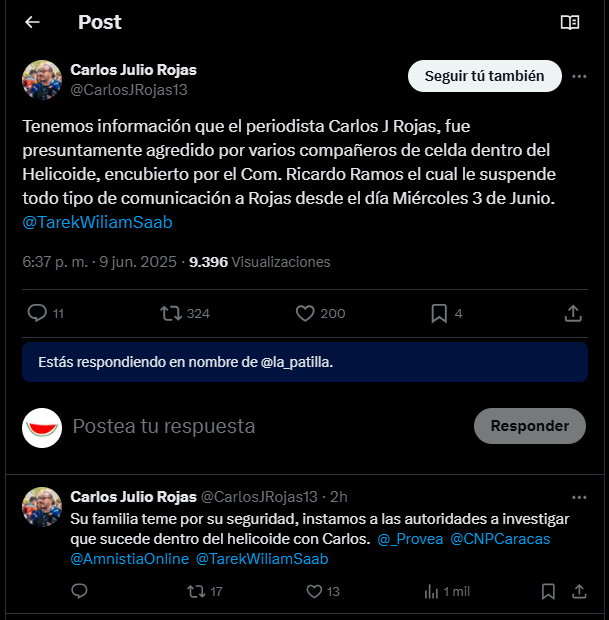The height and width of the screenshot is (620, 609).
Task: Open @TarekWiliamSaab mention in the main post
Action: coord(97,222)
